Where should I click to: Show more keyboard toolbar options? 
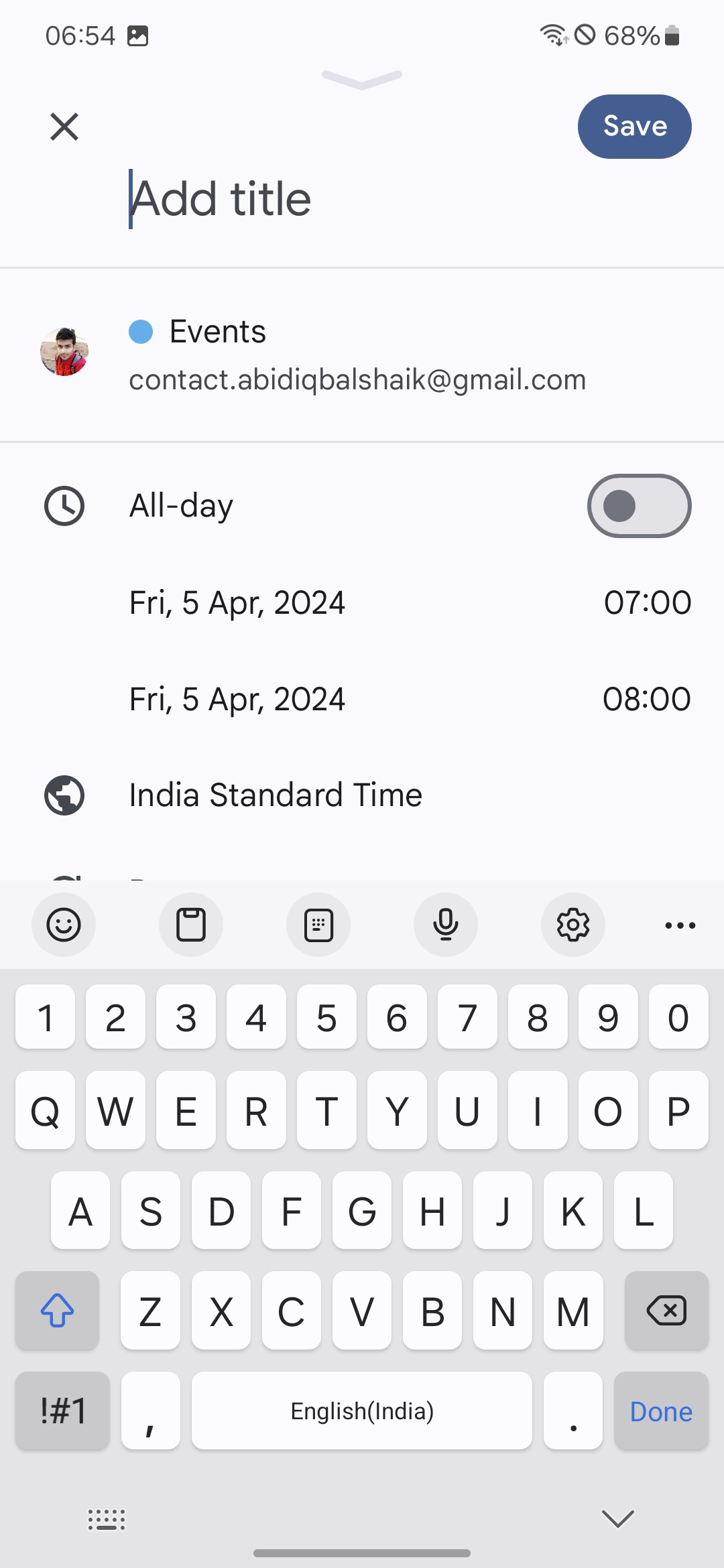[x=680, y=925]
